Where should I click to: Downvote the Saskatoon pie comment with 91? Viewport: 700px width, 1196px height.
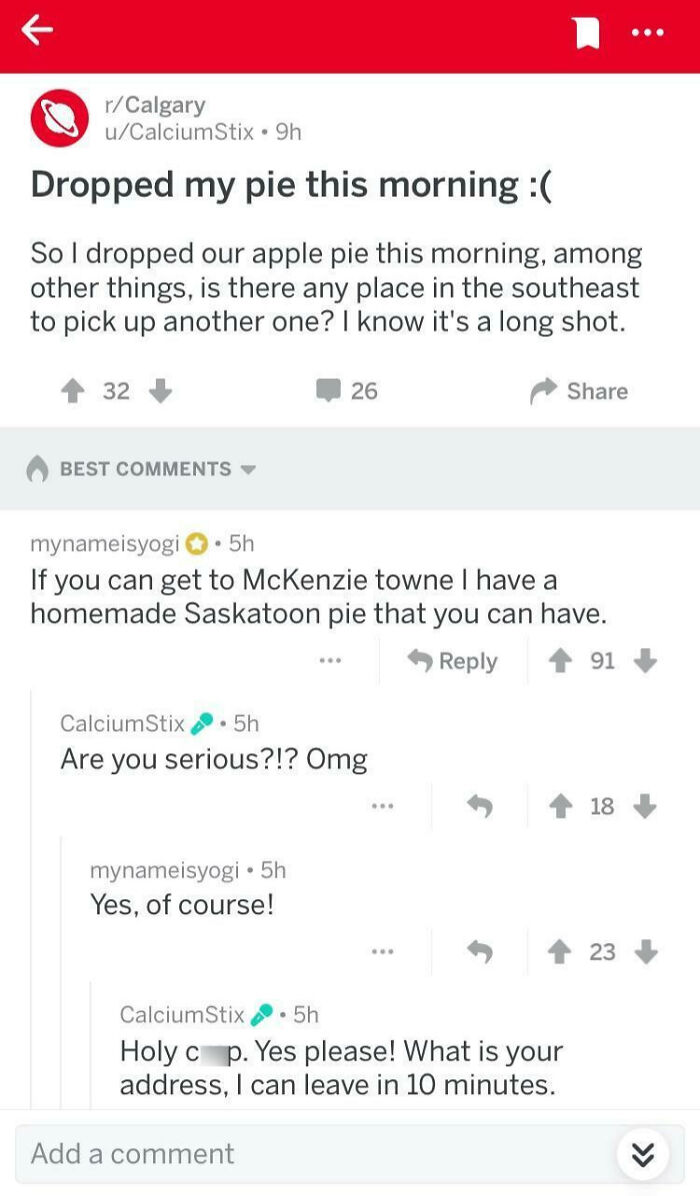pyautogui.click(x=645, y=661)
